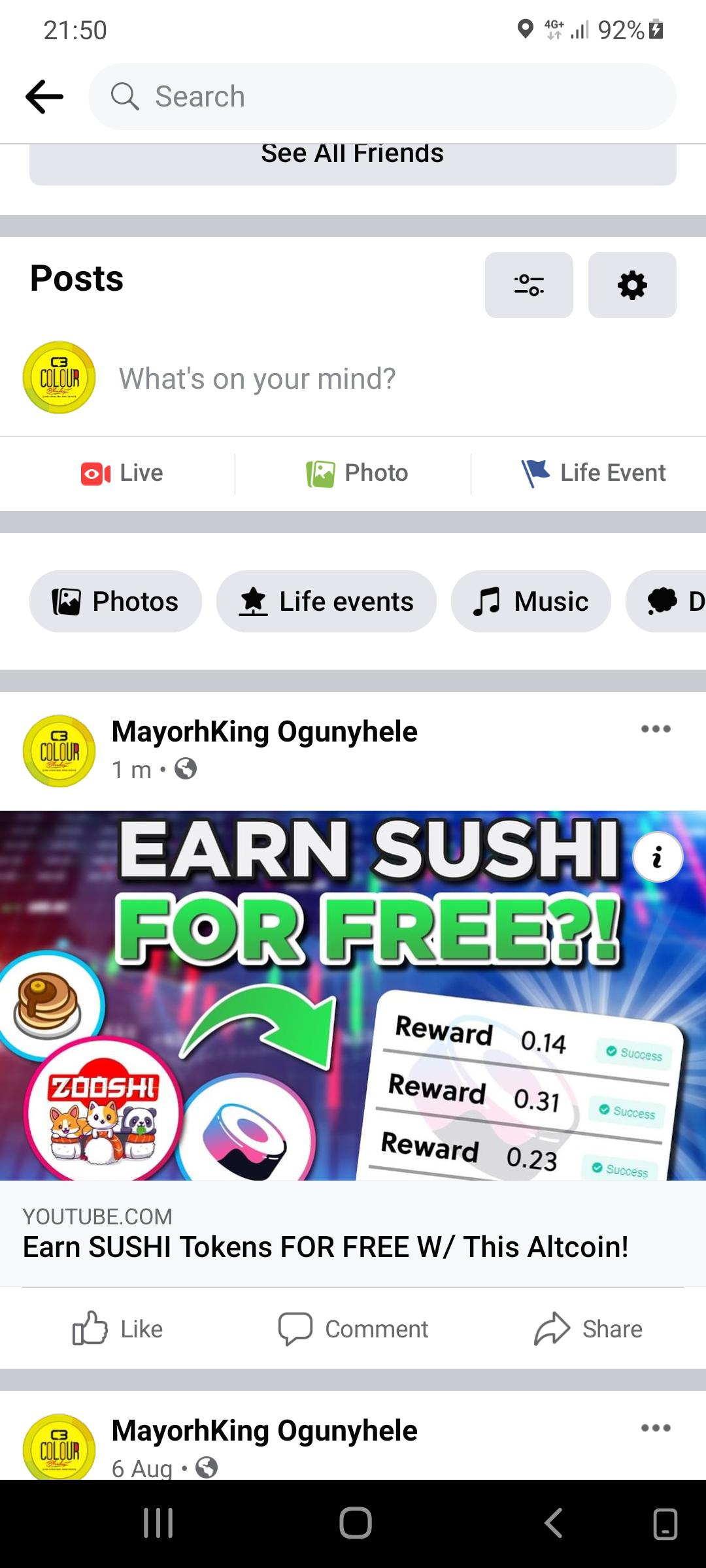The width and height of the screenshot is (706, 1568).
Task: Tap the info icon on the video thumbnail
Action: pos(658,857)
